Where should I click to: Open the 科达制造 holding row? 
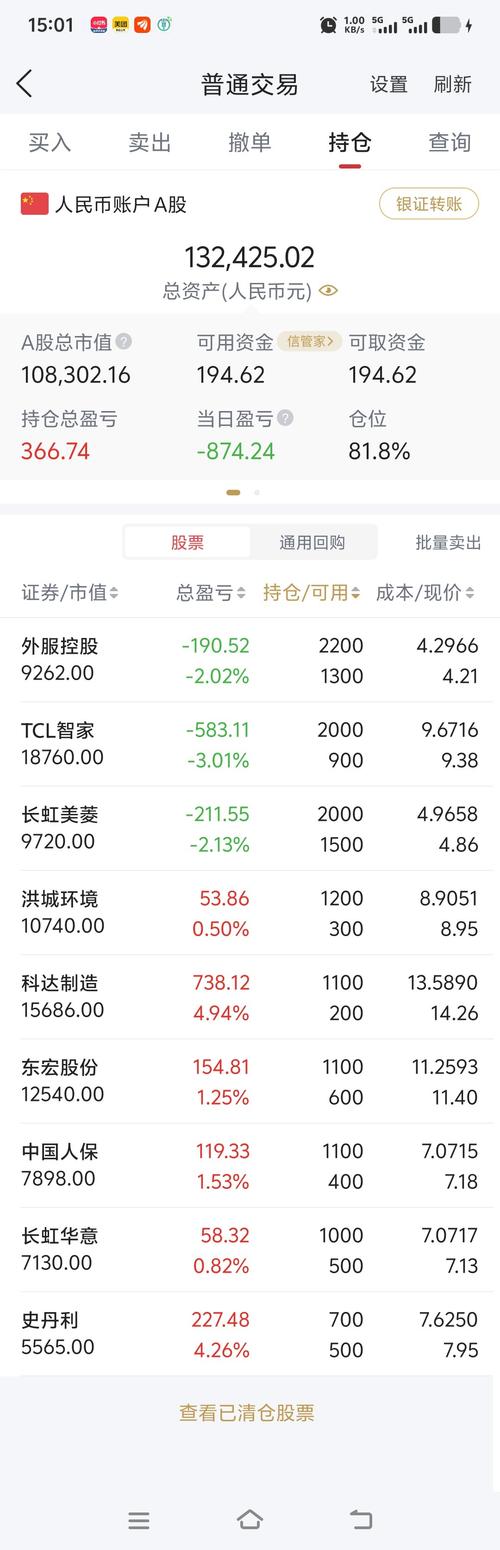click(250, 997)
